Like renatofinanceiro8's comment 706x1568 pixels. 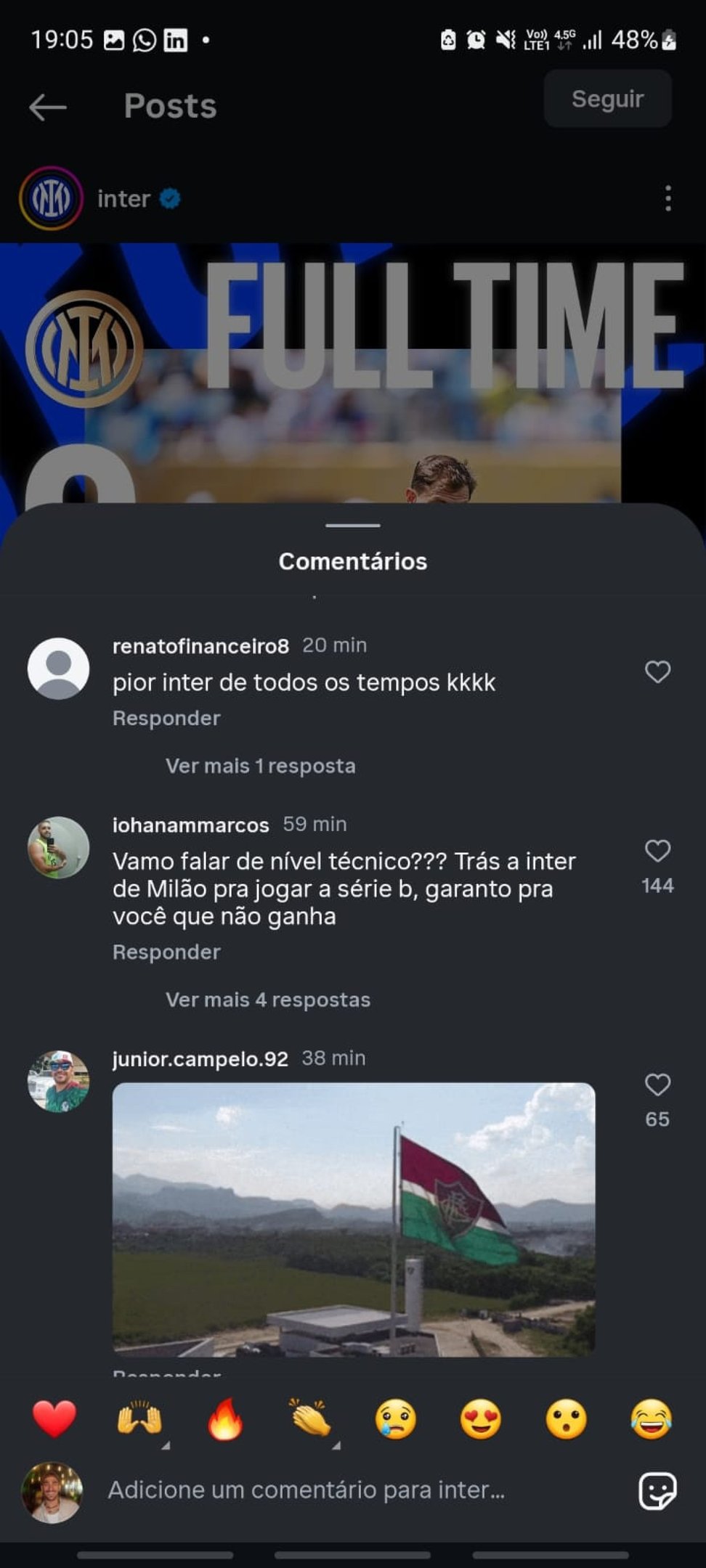pos(657,671)
